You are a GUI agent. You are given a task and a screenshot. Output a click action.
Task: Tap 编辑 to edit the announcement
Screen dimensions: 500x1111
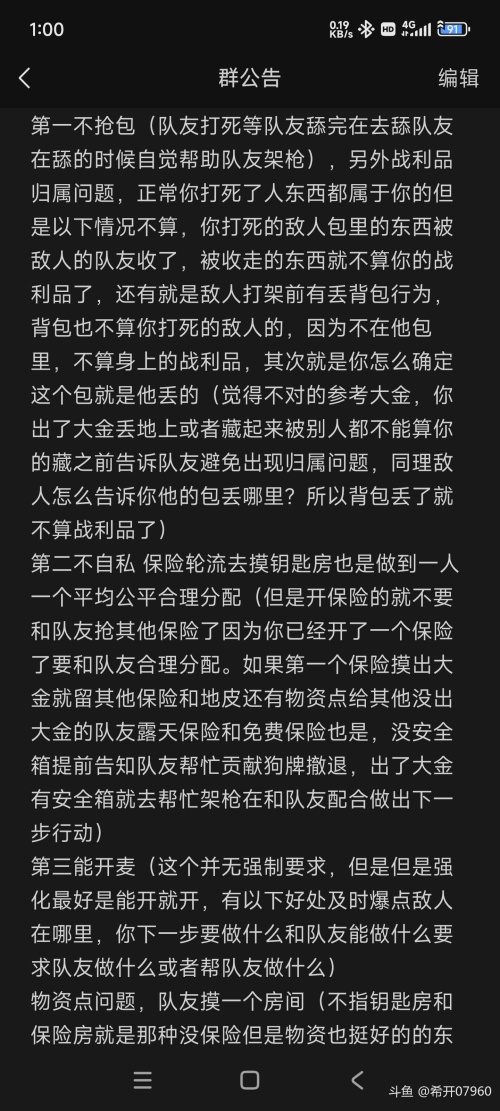(458, 78)
